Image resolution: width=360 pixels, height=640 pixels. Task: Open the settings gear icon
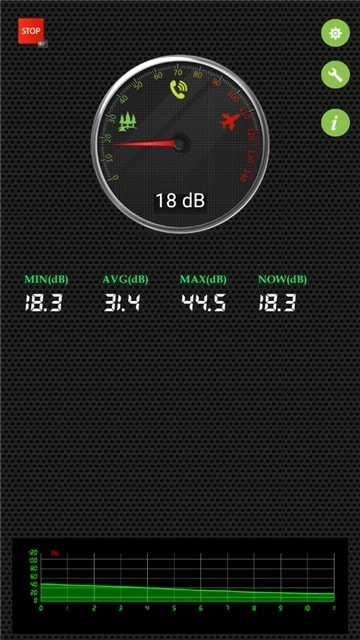(x=336, y=33)
